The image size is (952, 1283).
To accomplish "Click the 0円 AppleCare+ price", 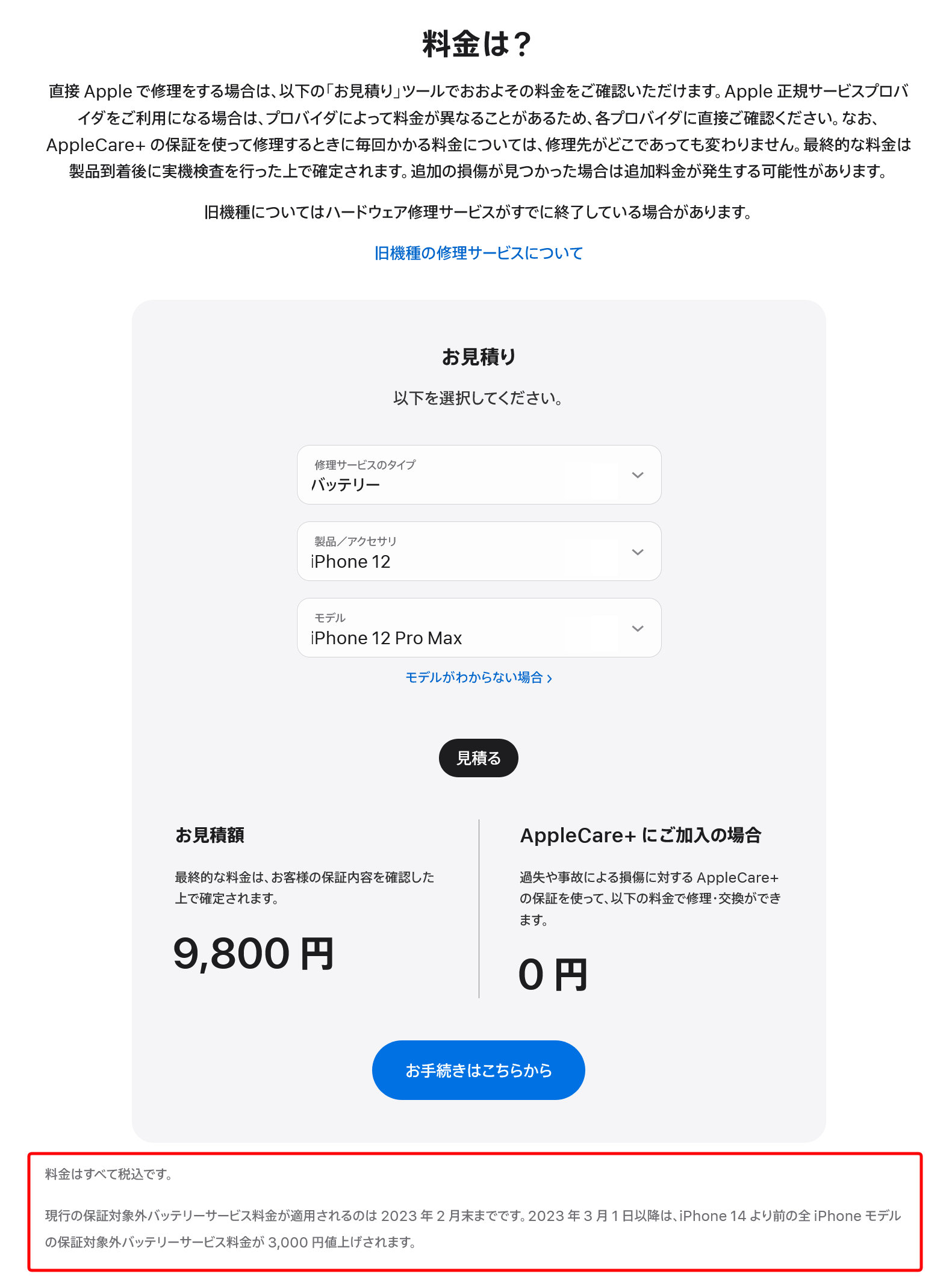I will coord(554,975).
